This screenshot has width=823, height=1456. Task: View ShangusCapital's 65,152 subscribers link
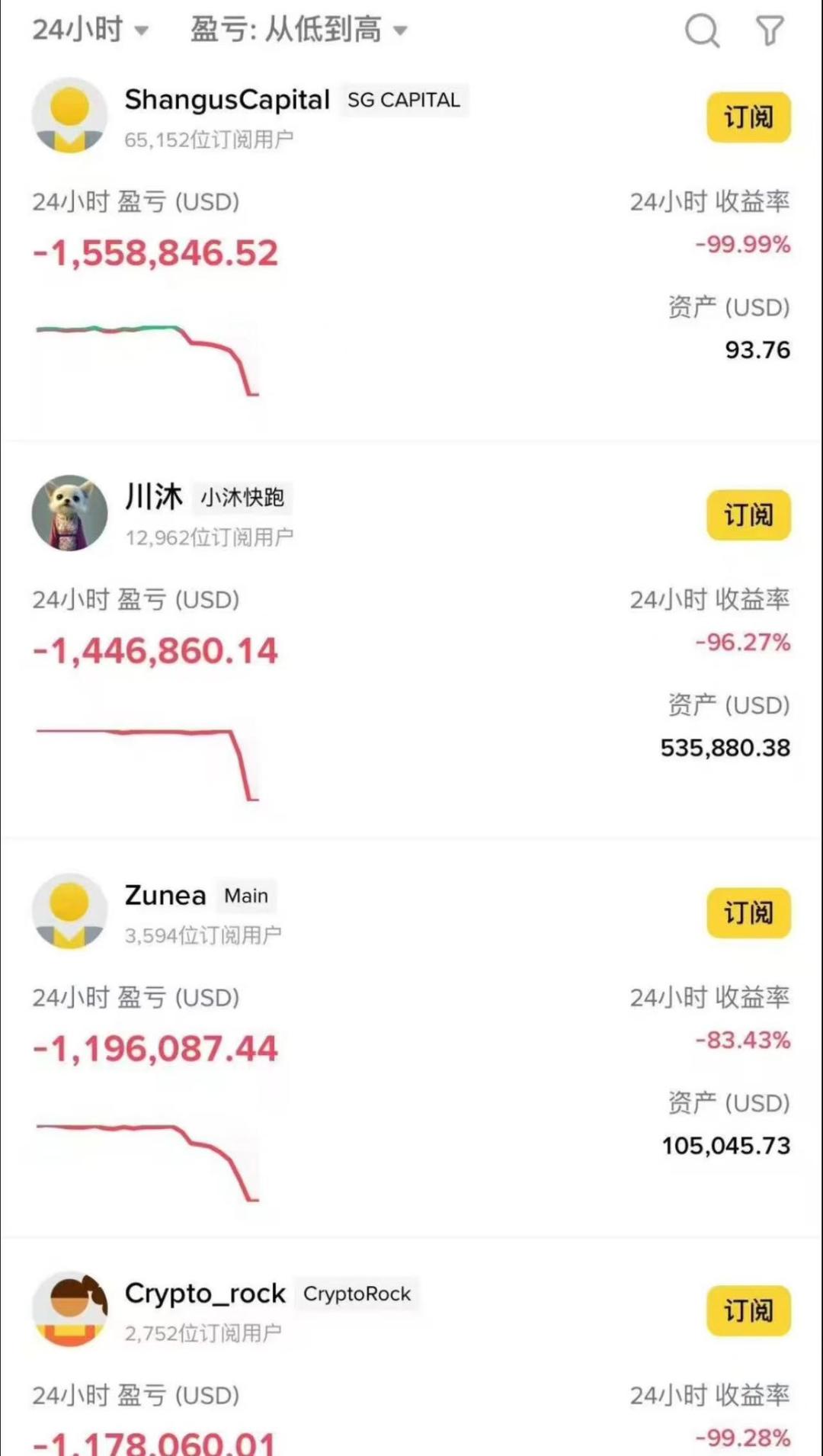click(210, 140)
